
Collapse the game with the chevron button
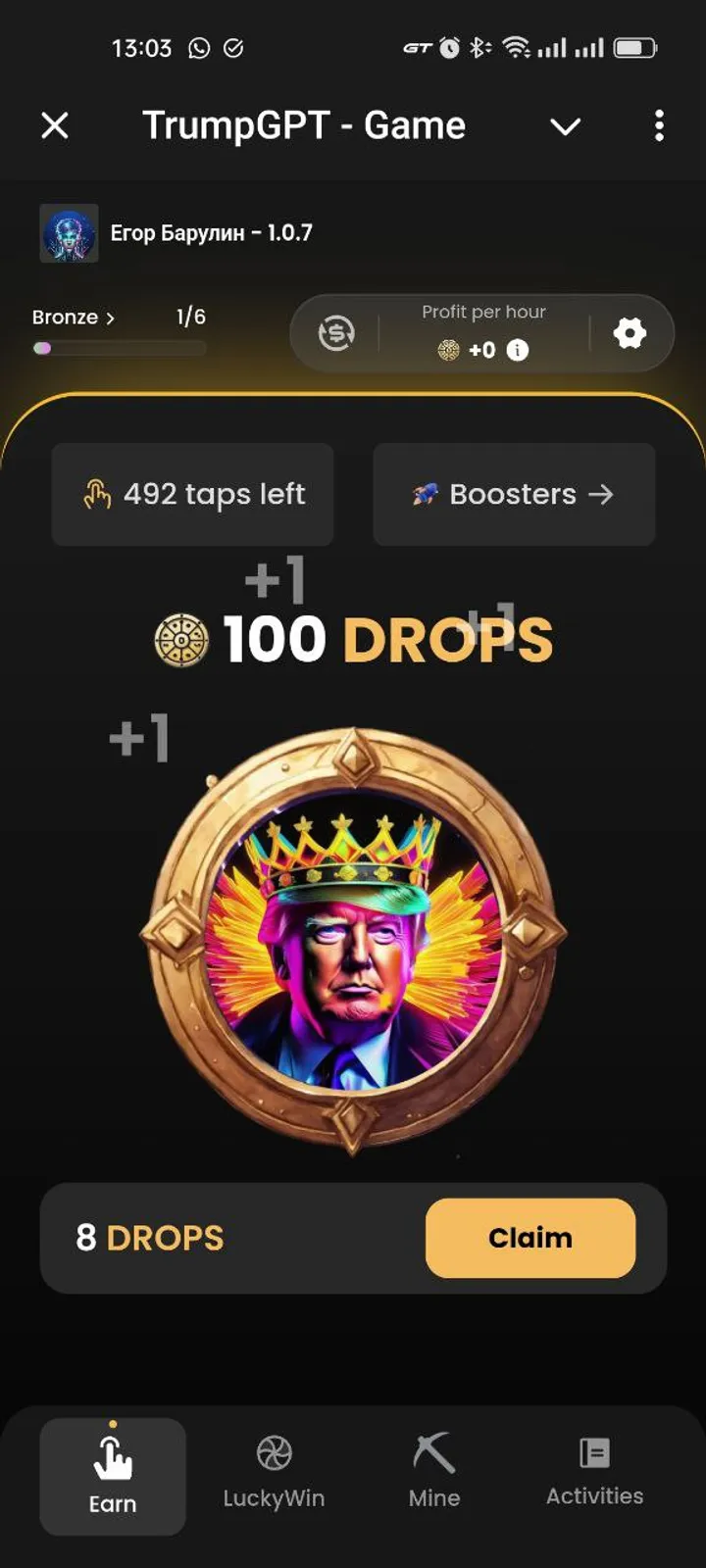tap(566, 125)
